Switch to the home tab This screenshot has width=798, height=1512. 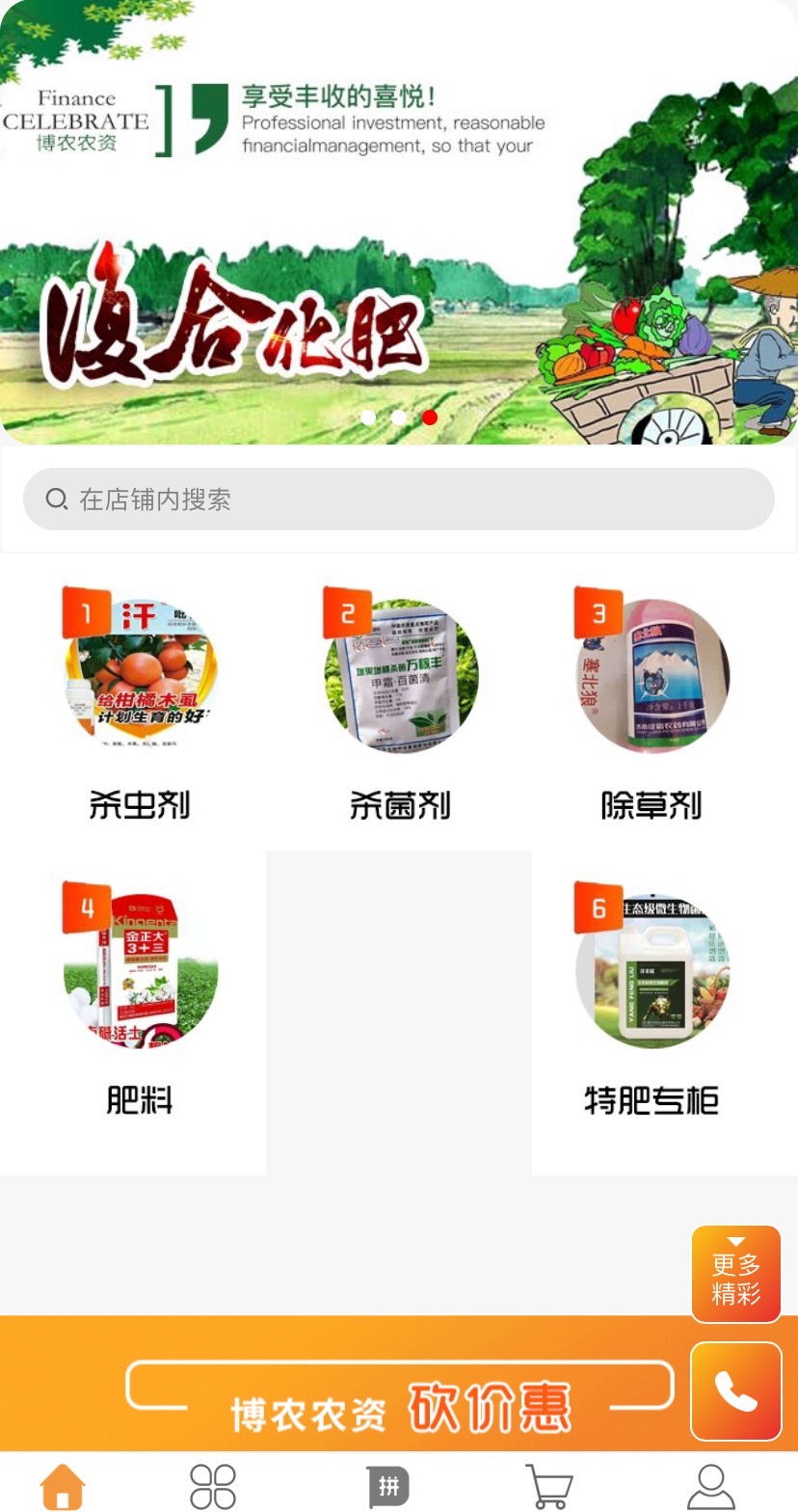(62, 1485)
